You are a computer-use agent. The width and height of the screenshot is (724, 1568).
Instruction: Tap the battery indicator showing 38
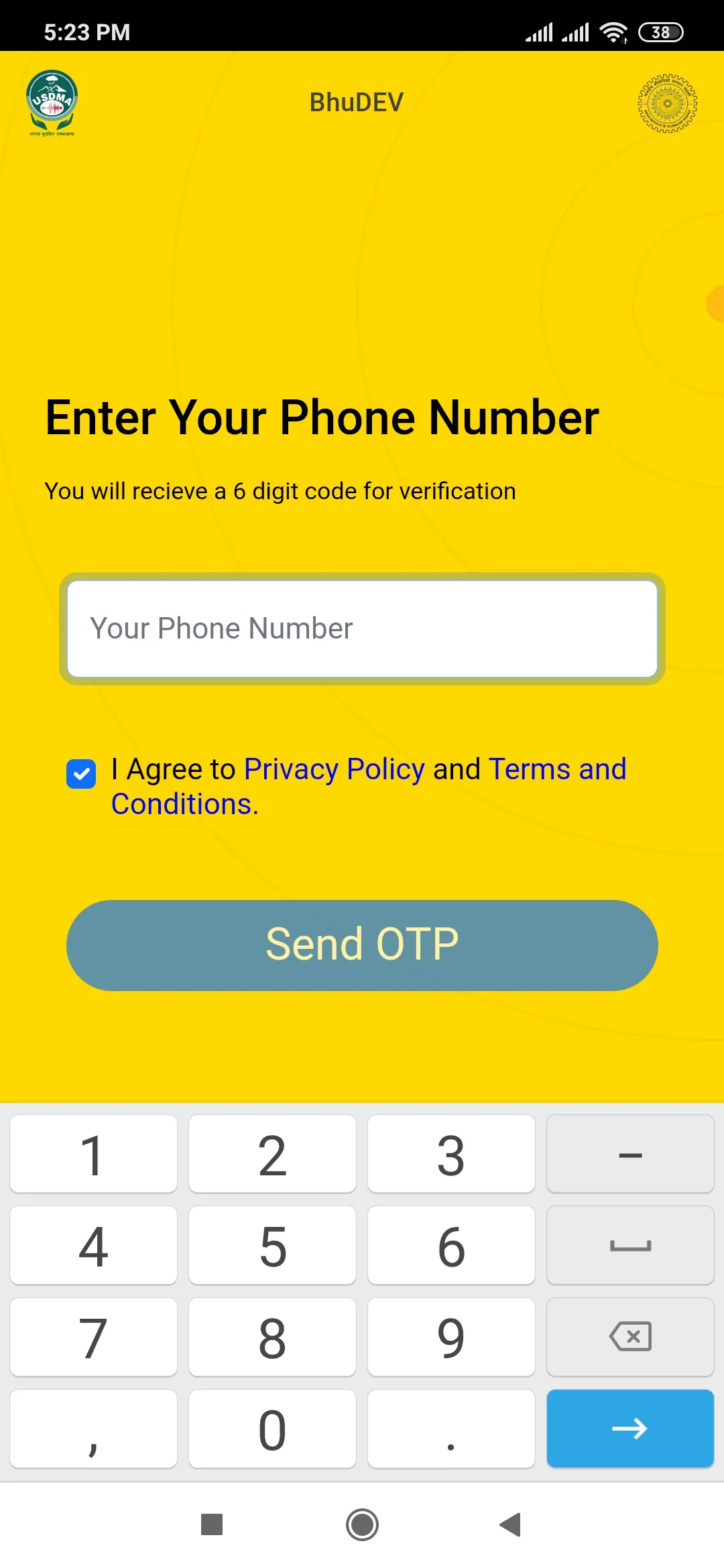coord(660,31)
